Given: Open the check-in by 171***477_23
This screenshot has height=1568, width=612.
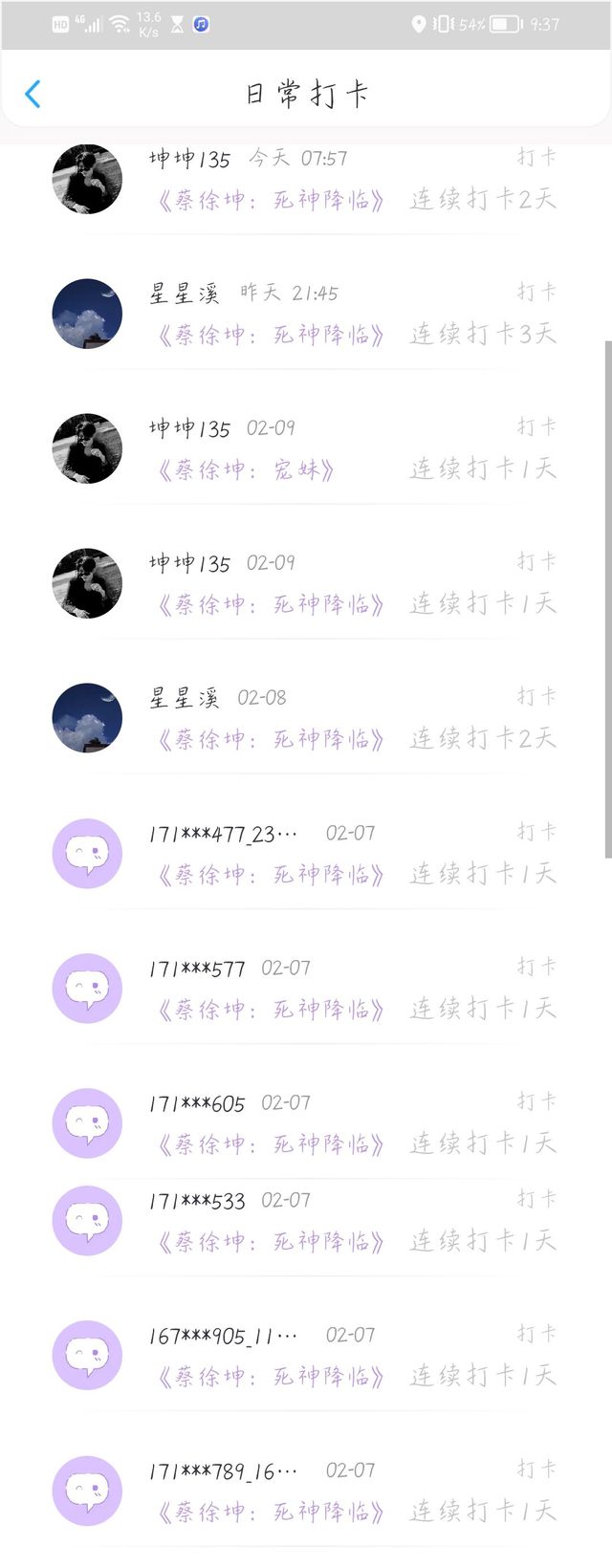Looking at the screenshot, I should 306,853.
